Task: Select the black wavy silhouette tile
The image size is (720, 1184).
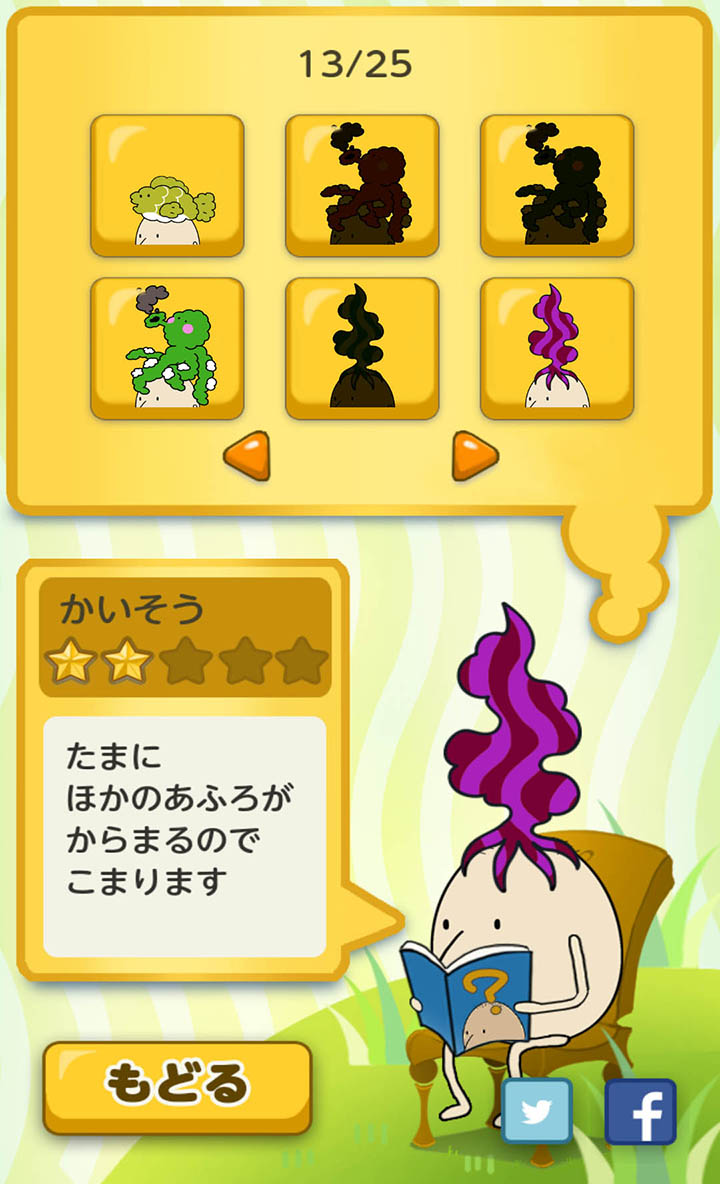Action: click(x=362, y=348)
